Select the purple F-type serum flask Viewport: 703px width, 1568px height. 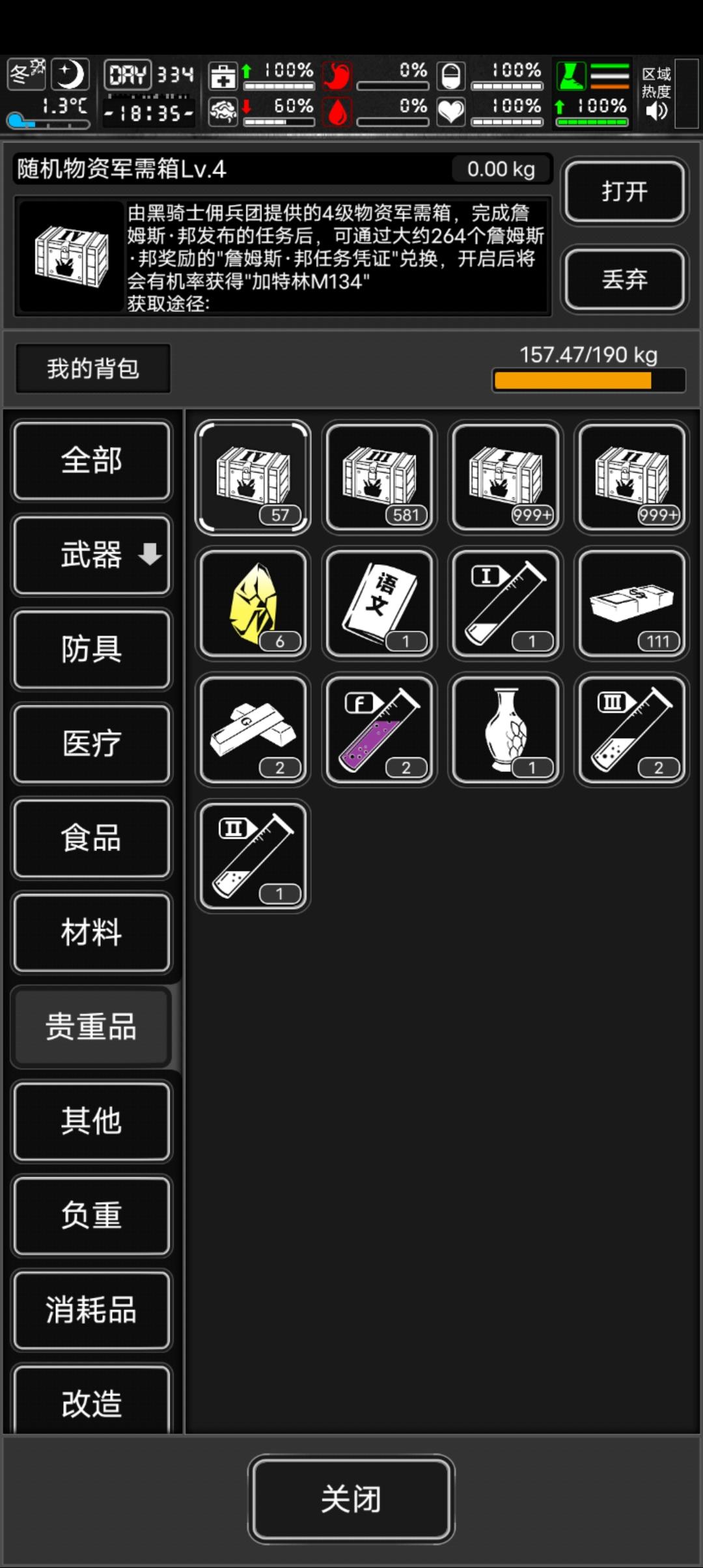click(x=379, y=729)
